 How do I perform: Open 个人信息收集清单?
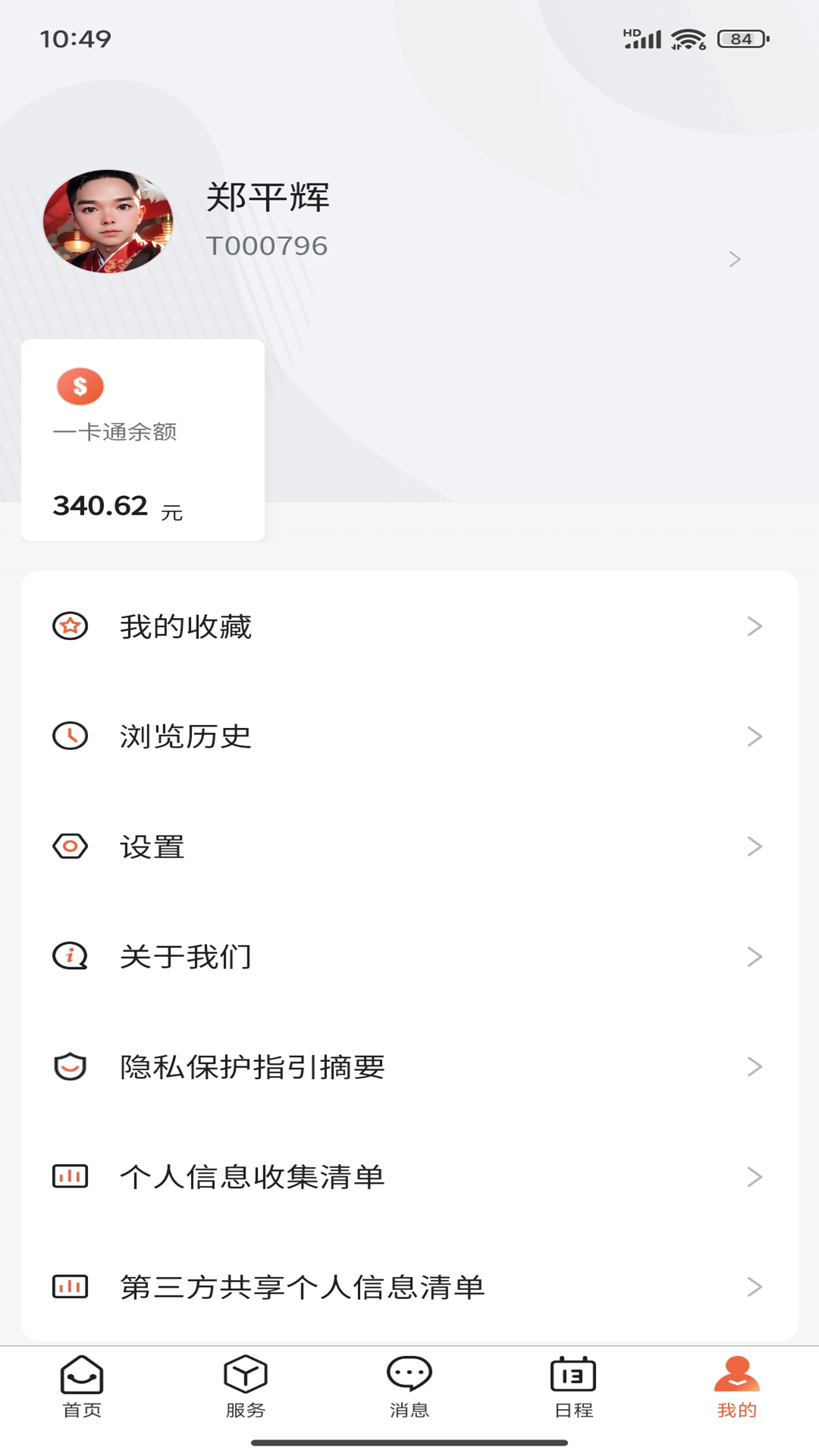click(x=409, y=1176)
